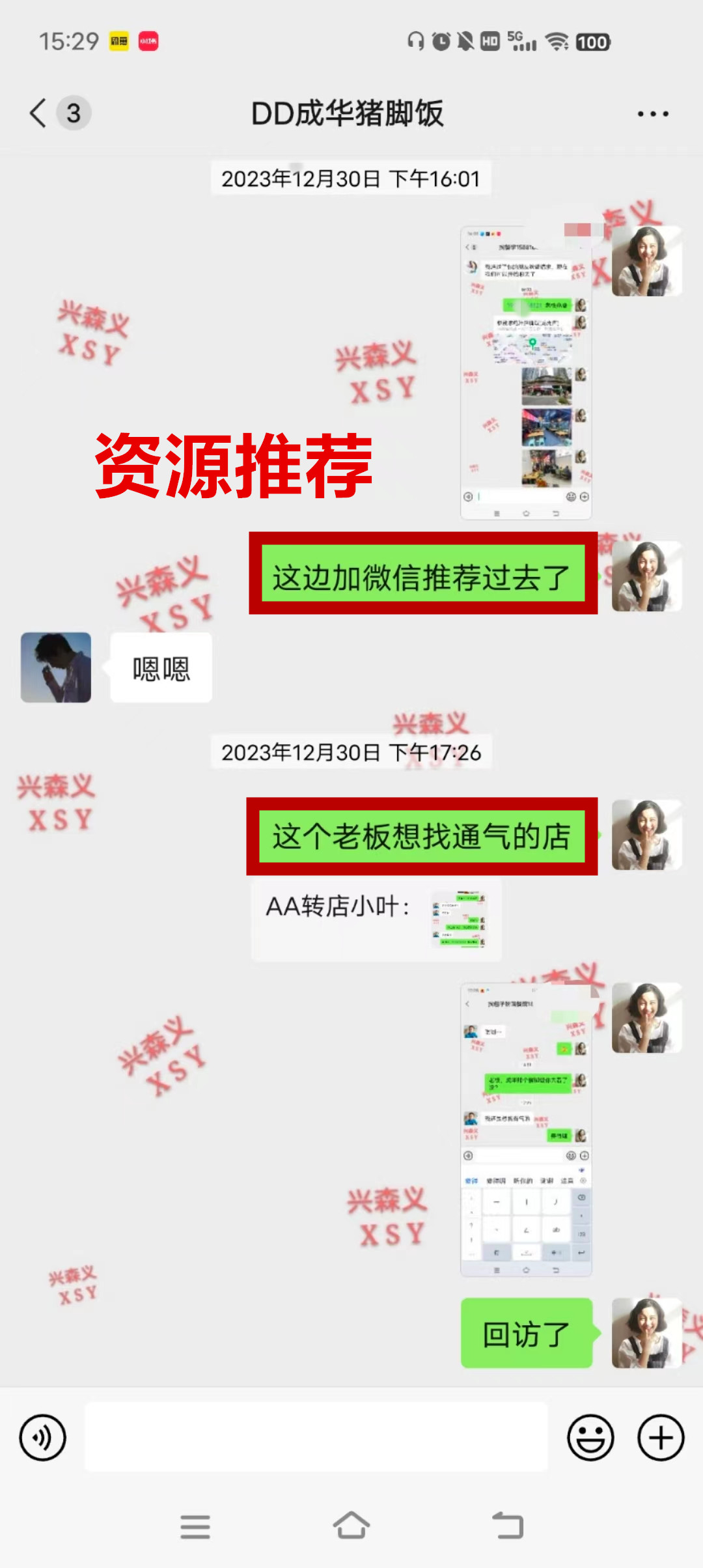Open the plus attachment menu
Image resolution: width=703 pixels, height=1568 pixels.
pyautogui.click(x=661, y=1437)
